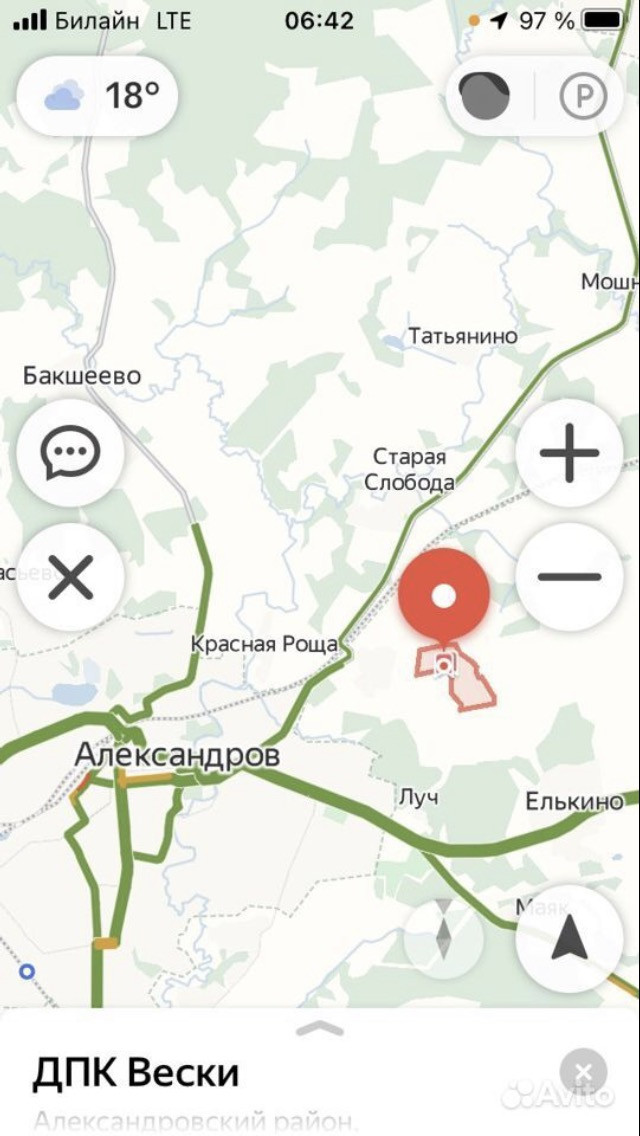640x1136 pixels.
Task: Open the ДПК Вески place details
Action: (136, 1073)
